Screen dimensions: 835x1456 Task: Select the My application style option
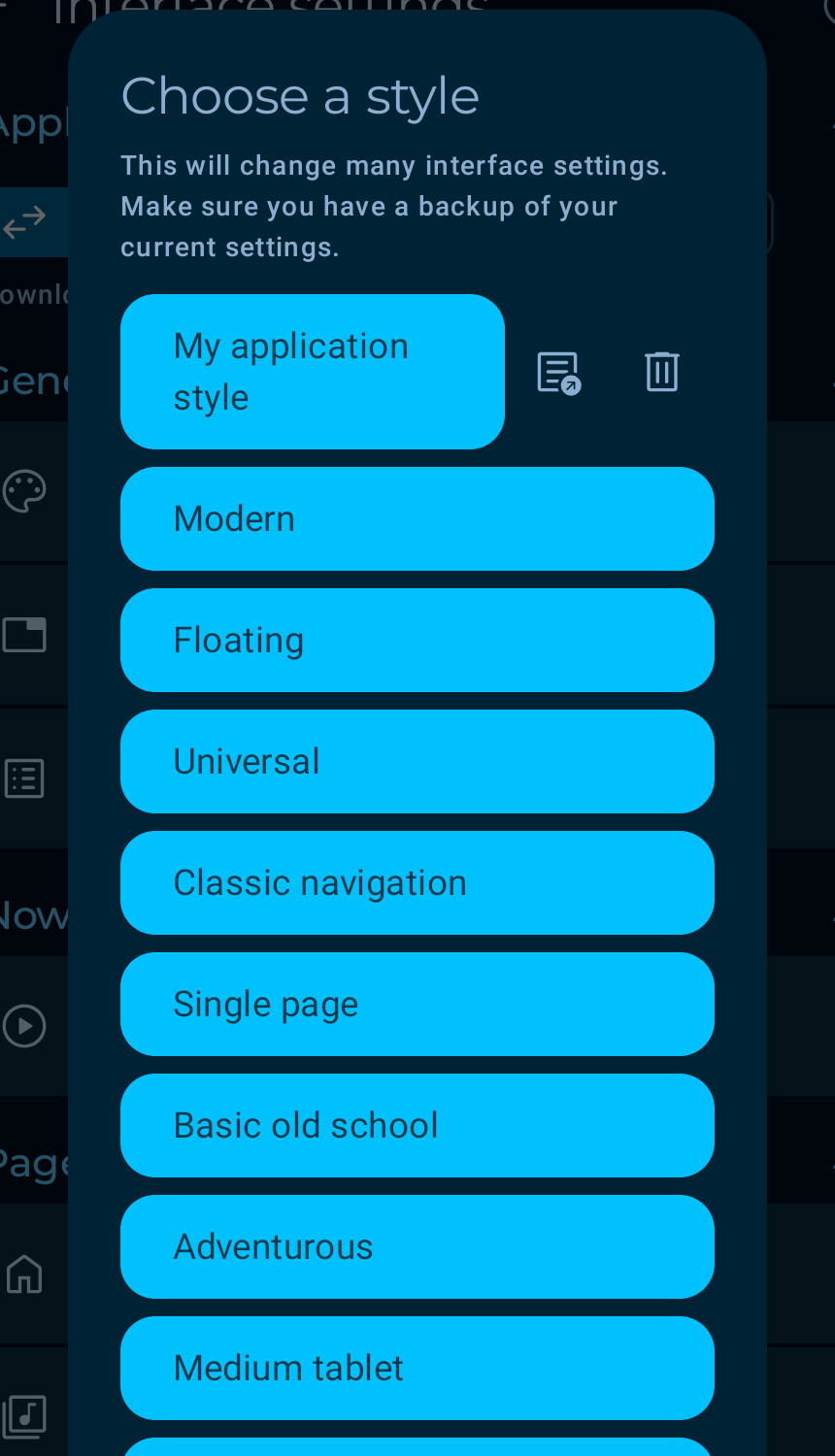click(x=312, y=372)
